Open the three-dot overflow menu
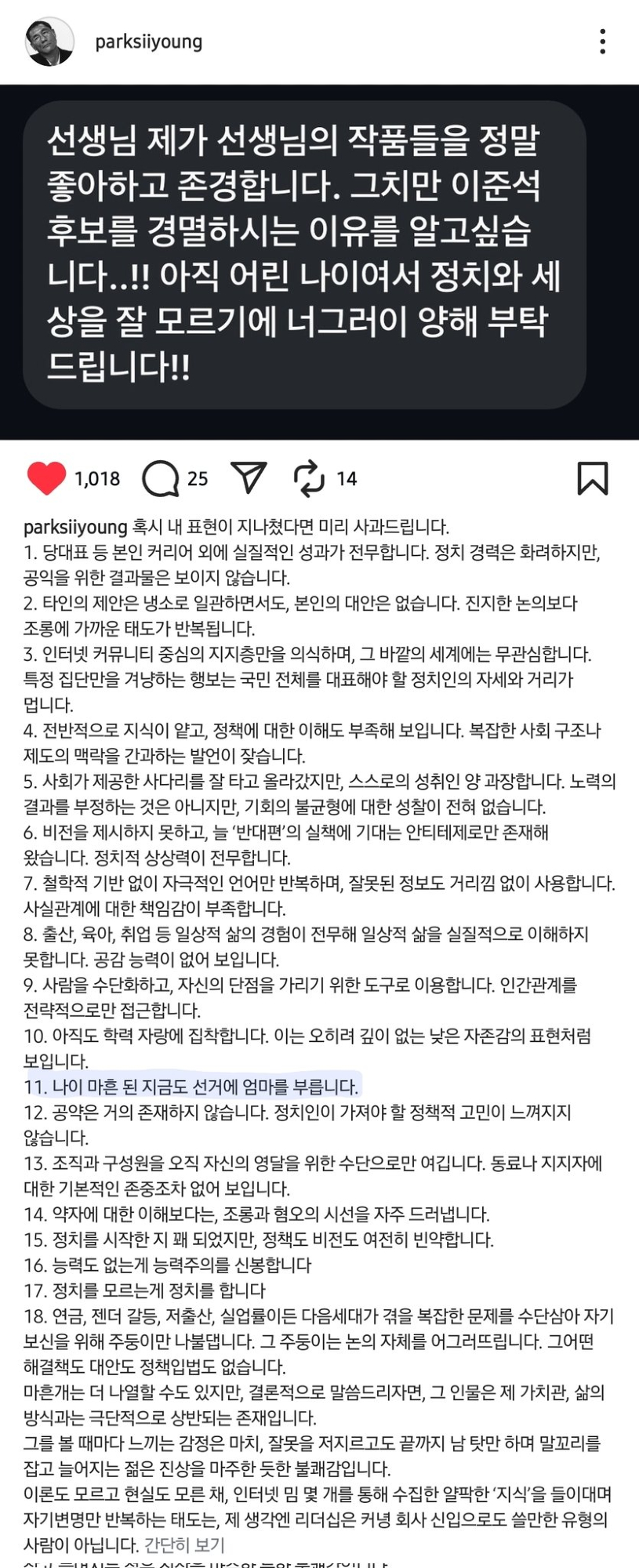The height and width of the screenshot is (1568, 639). pyautogui.click(x=602, y=42)
